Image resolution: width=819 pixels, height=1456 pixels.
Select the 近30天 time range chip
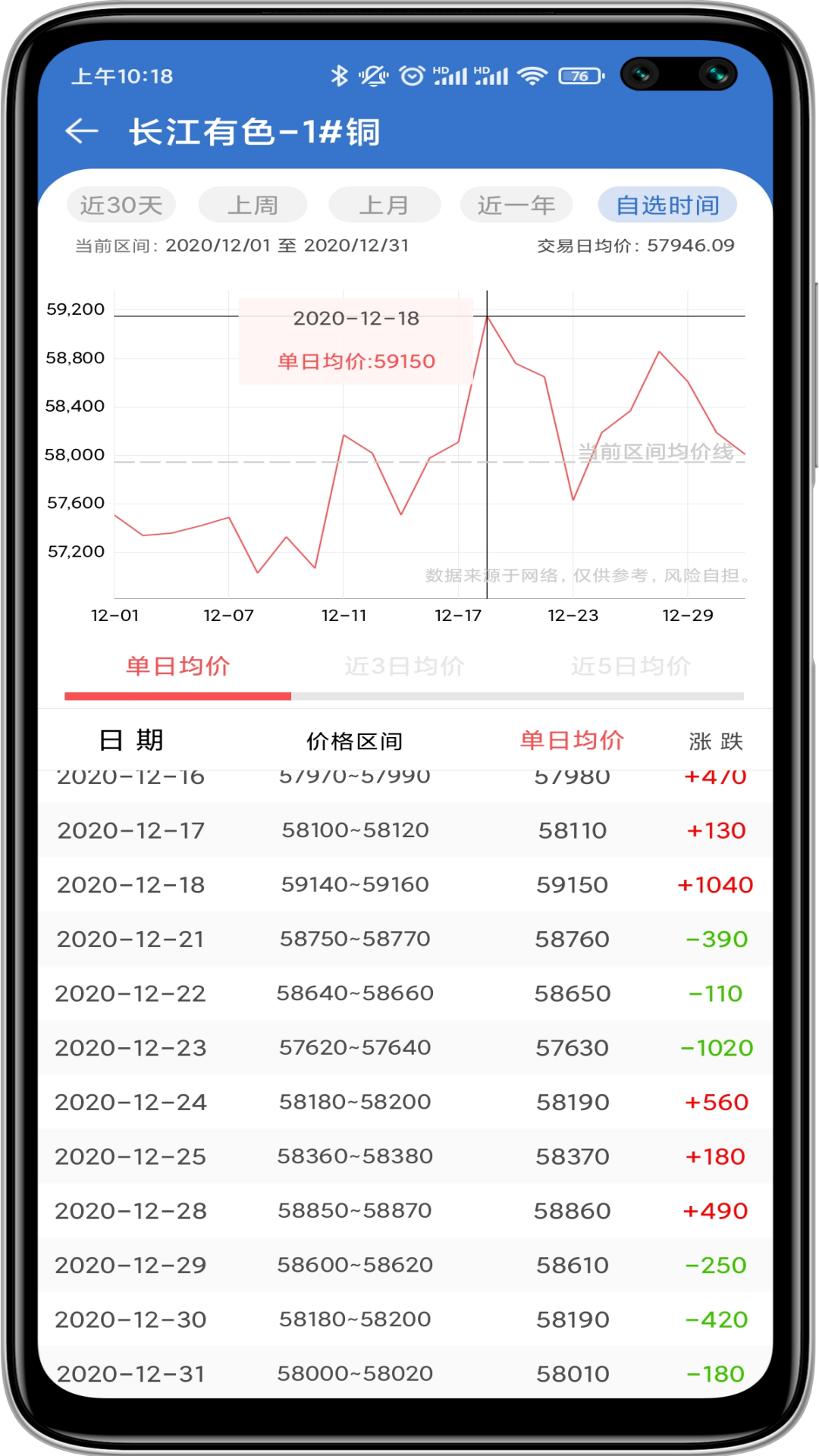[121, 206]
